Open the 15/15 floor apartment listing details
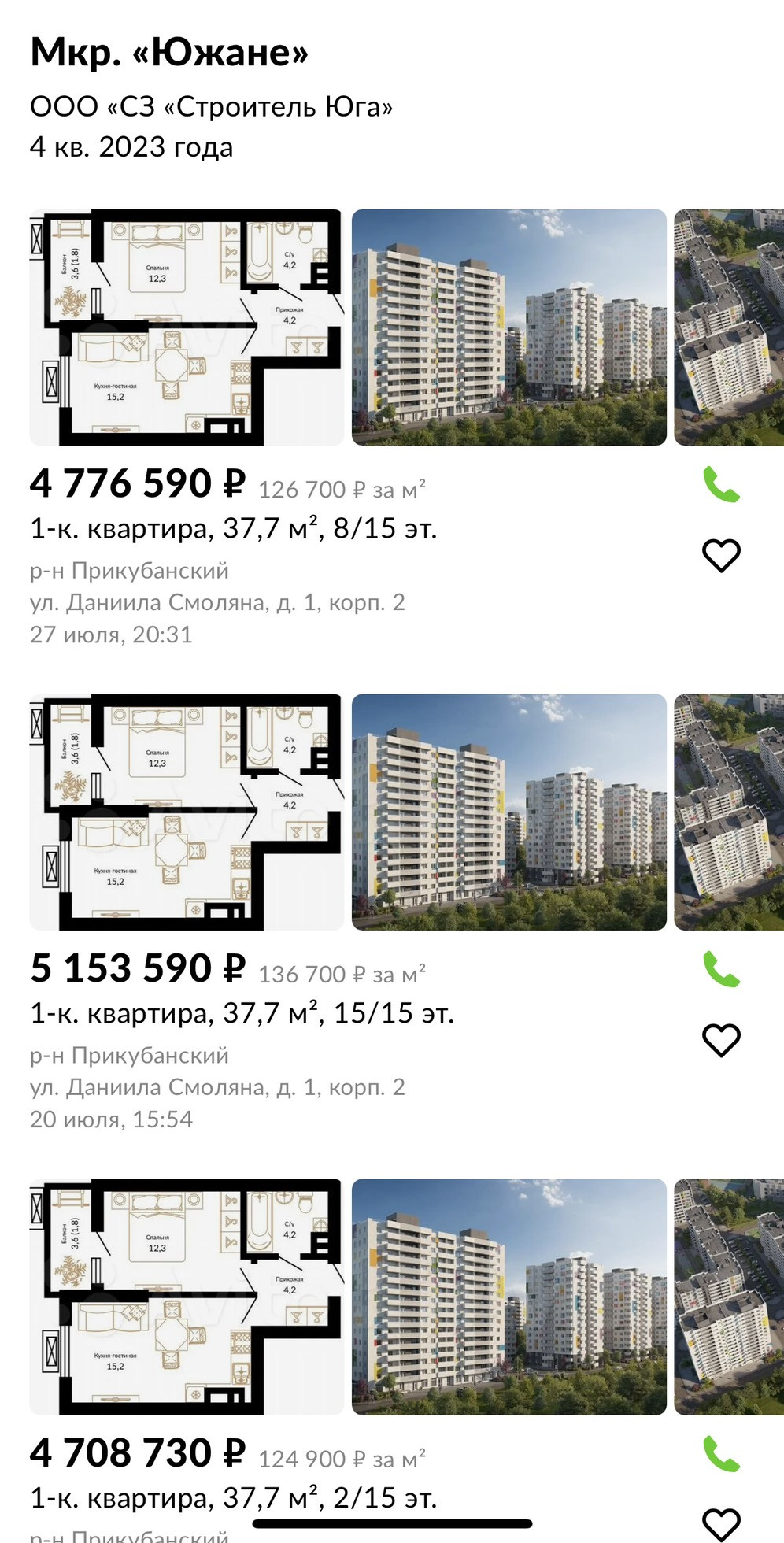The width and height of the screenshot is (784, 1543). [242, 1013]
